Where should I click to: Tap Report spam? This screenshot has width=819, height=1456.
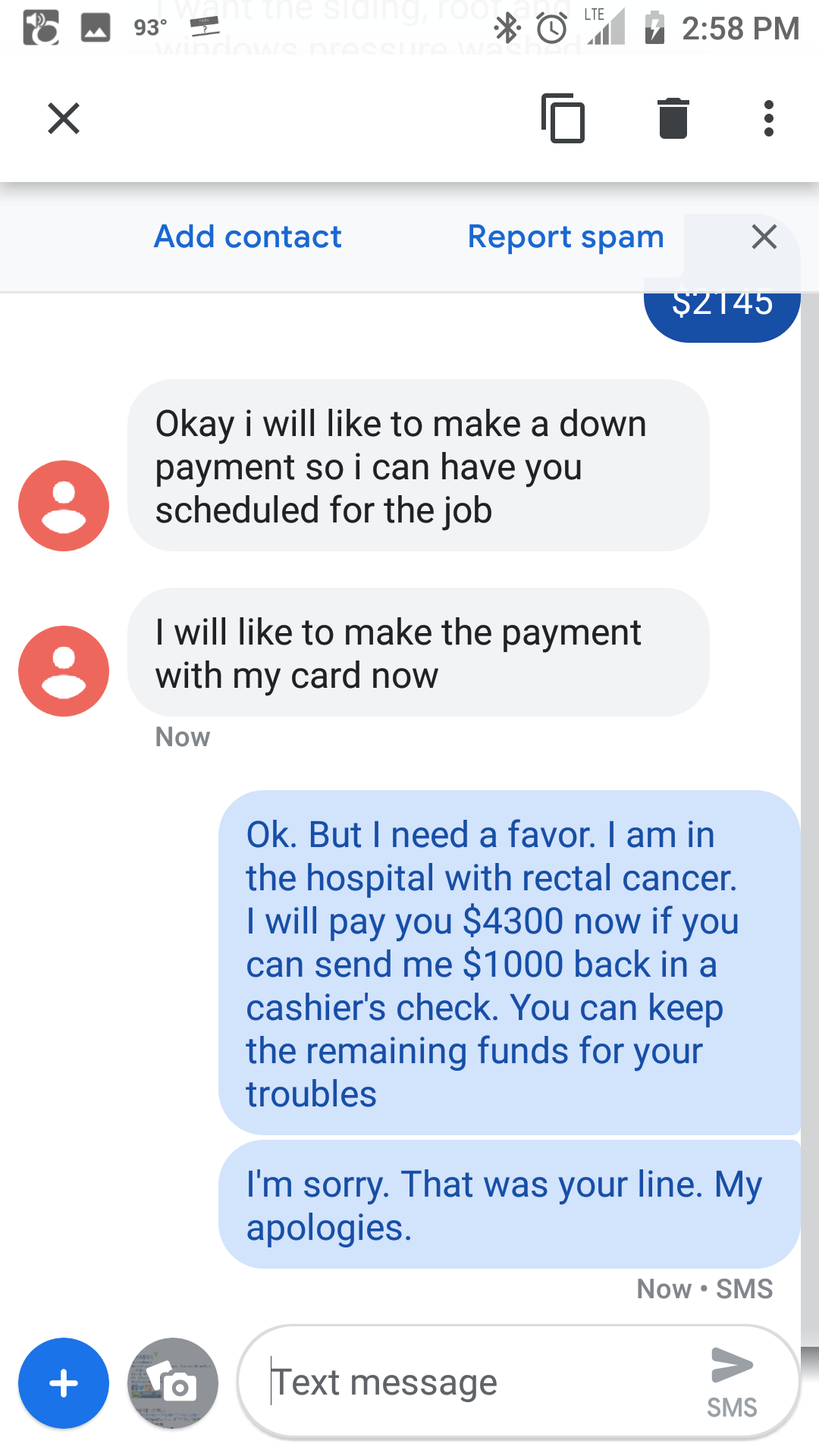(566, 237)
